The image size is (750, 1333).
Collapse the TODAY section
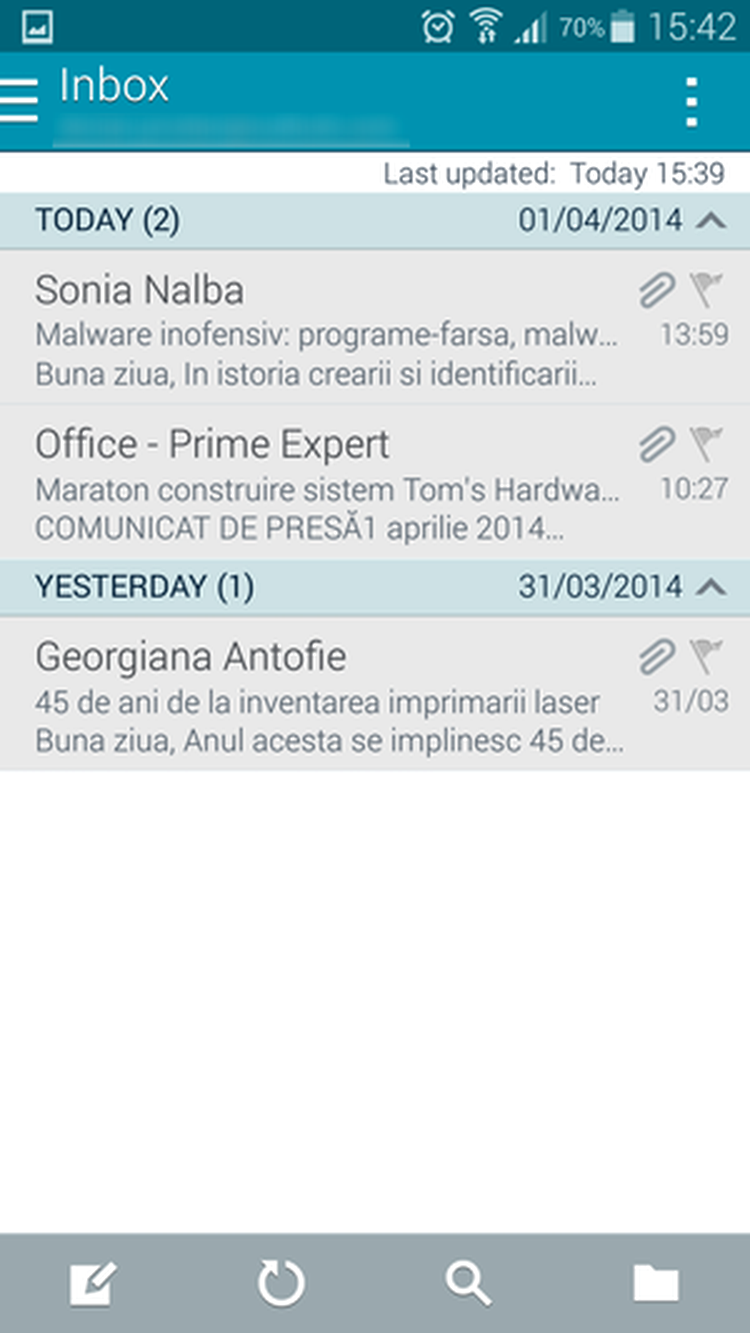pyautogui.click(x=711, y=220)
